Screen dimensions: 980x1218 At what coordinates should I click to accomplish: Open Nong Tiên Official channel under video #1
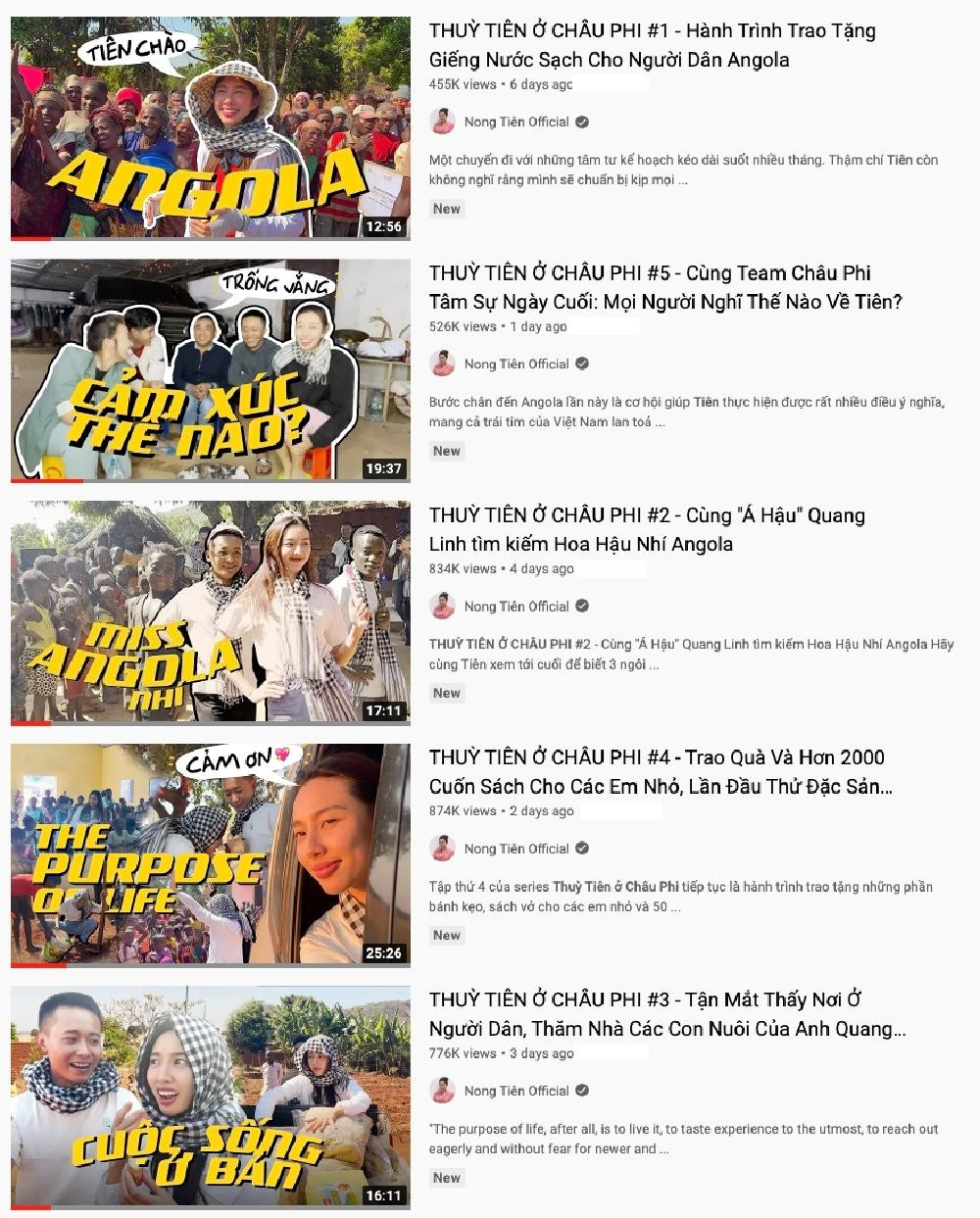(x=515, y=122)
